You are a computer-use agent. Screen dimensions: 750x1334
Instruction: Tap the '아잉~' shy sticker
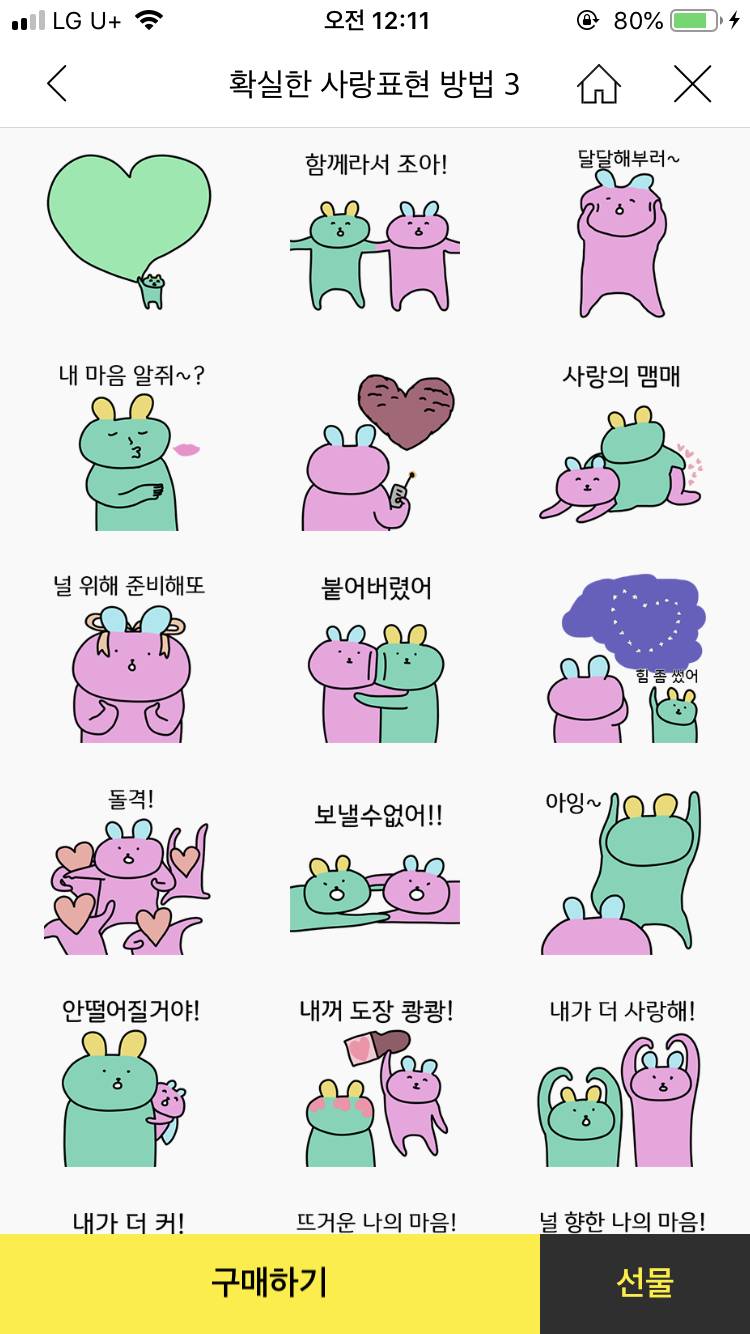618,880
